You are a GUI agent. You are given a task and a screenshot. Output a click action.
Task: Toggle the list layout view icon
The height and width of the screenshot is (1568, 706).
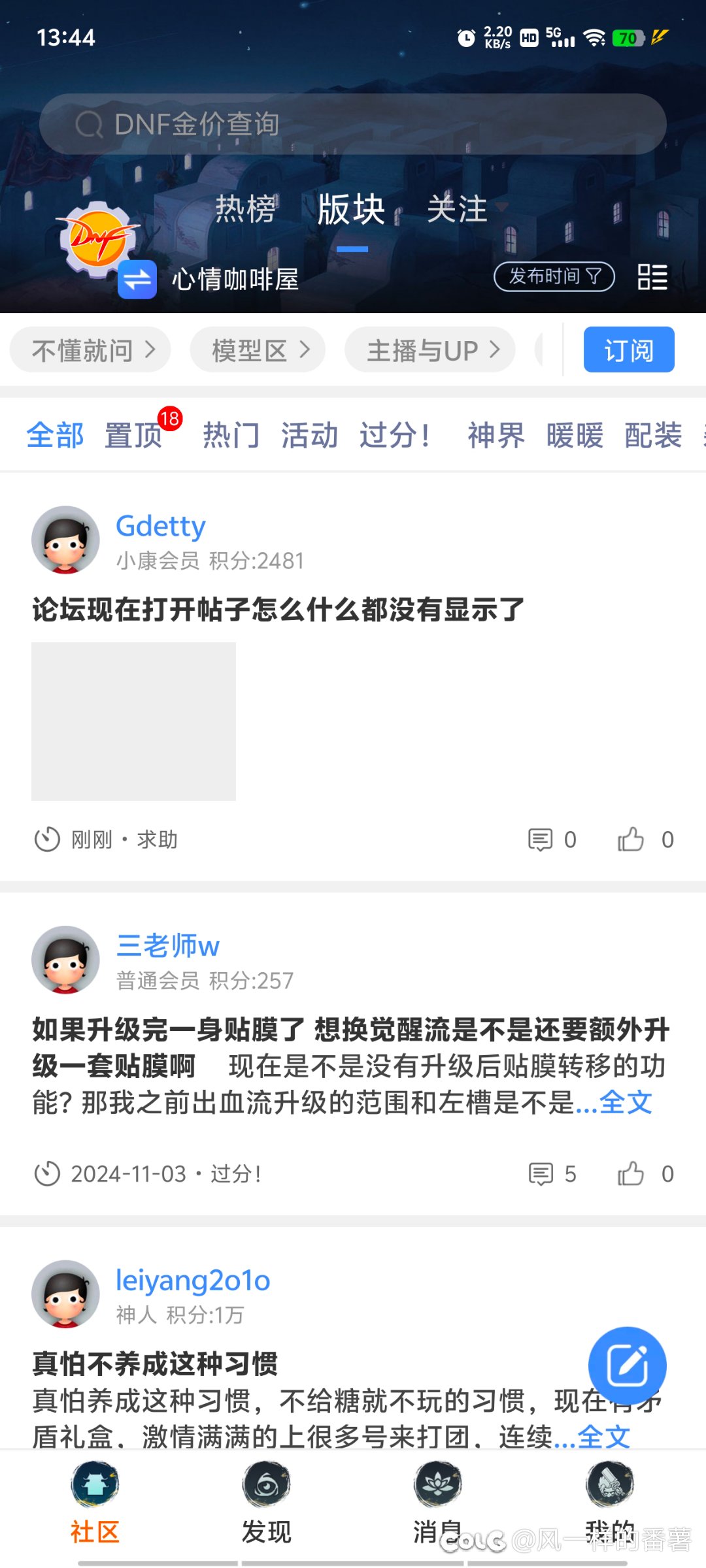pos(652,277)
